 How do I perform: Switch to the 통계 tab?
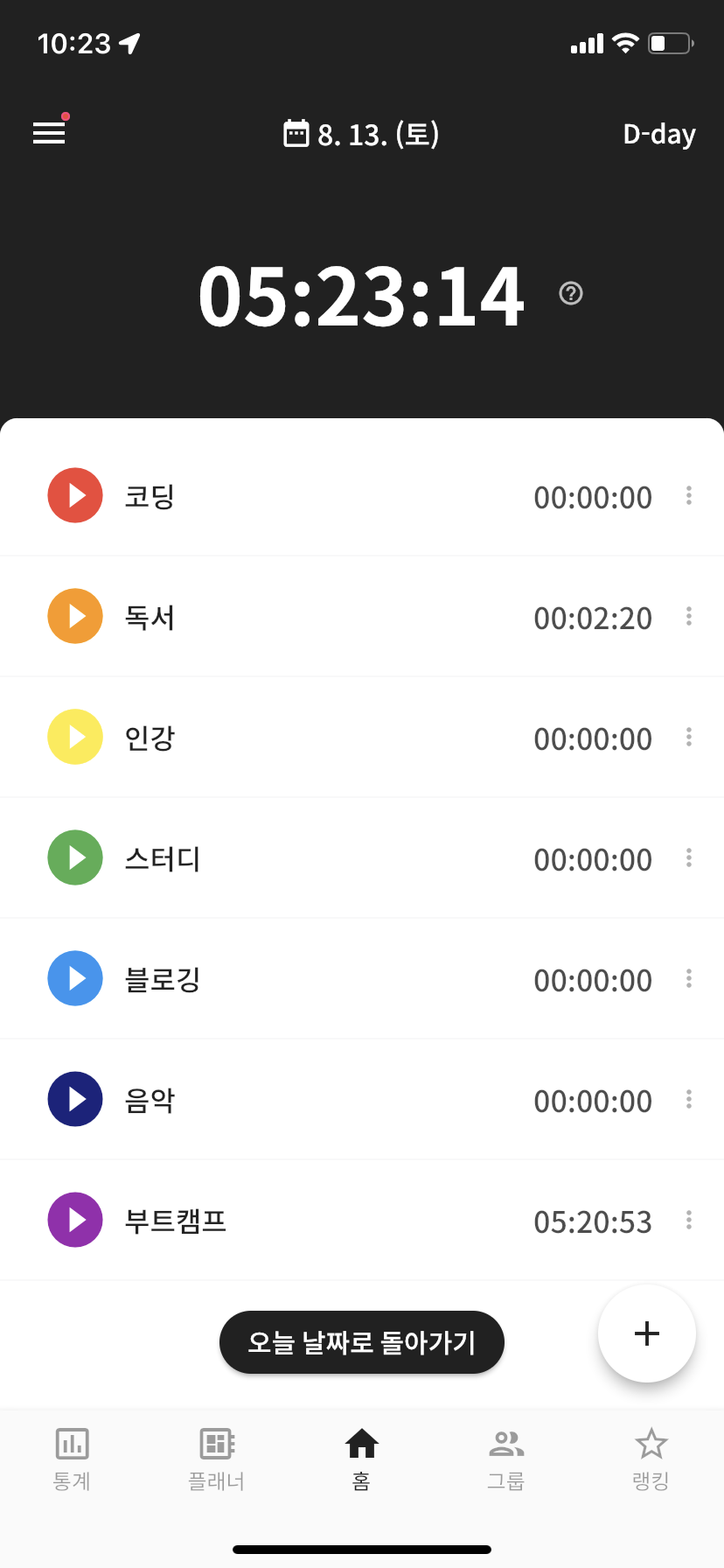pyautogui.click(x=72, y=1458)
